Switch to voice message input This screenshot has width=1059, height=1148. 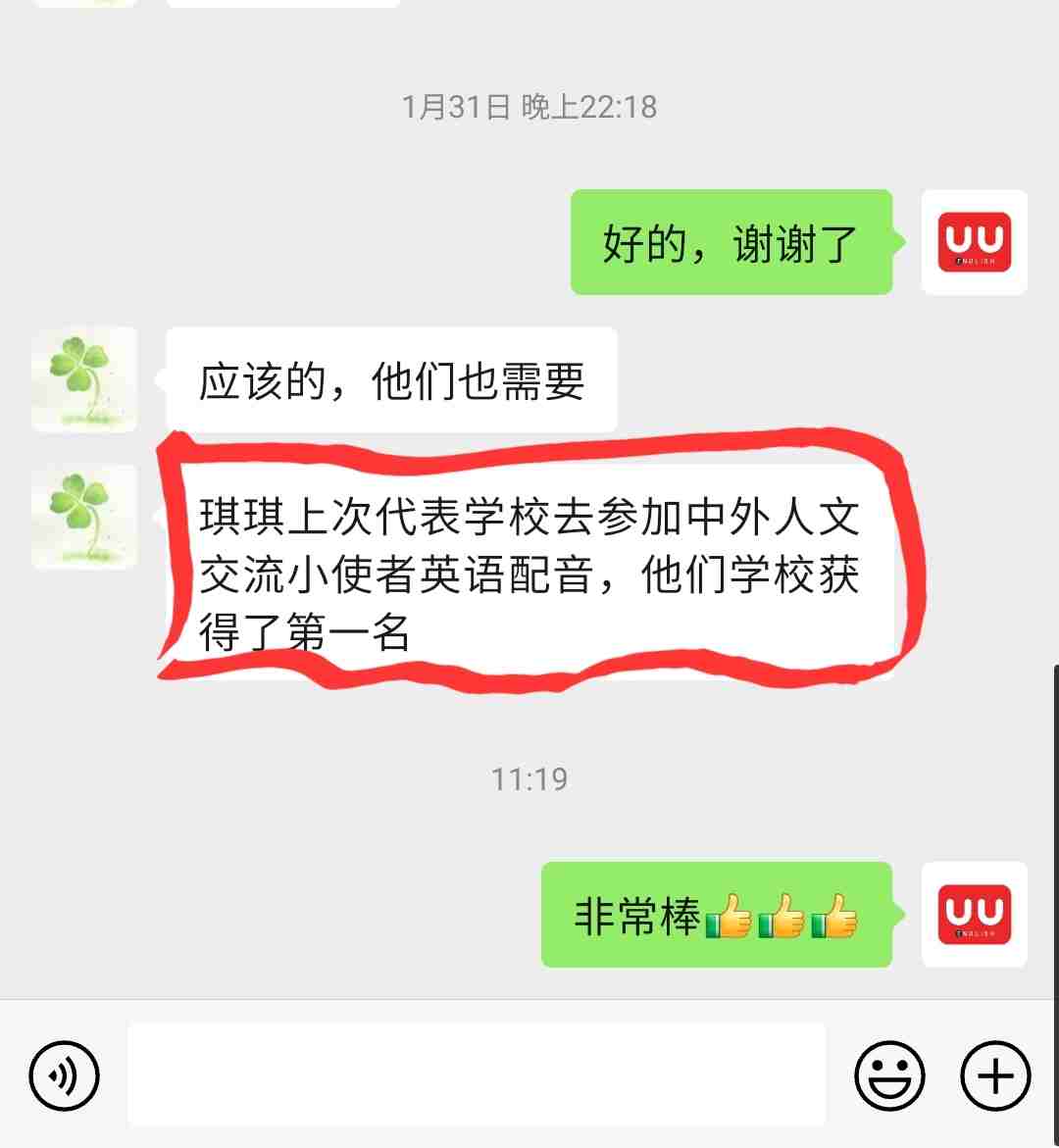65,1075
